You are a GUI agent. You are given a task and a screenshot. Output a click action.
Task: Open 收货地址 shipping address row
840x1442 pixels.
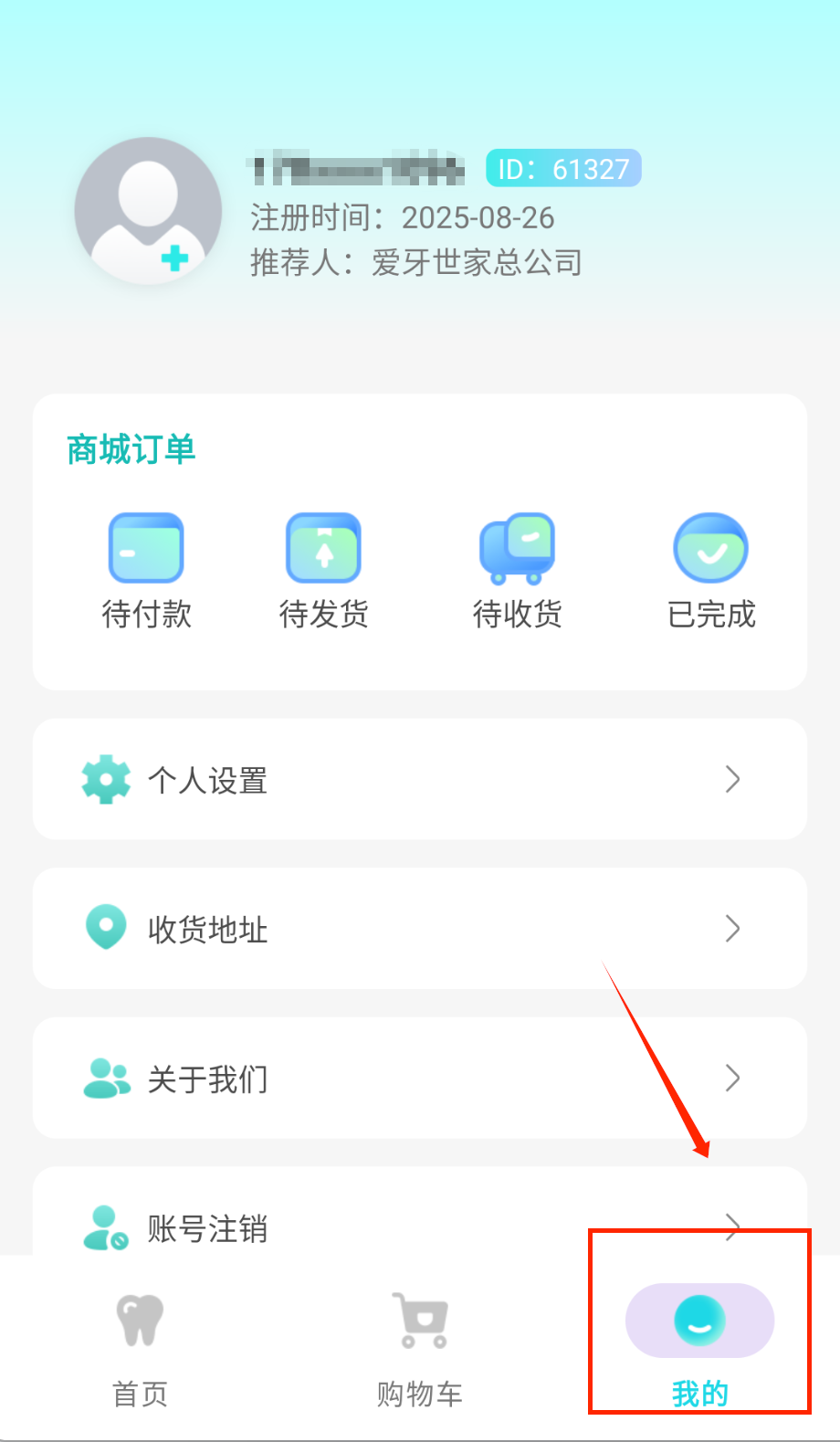[x=420, y=929]
